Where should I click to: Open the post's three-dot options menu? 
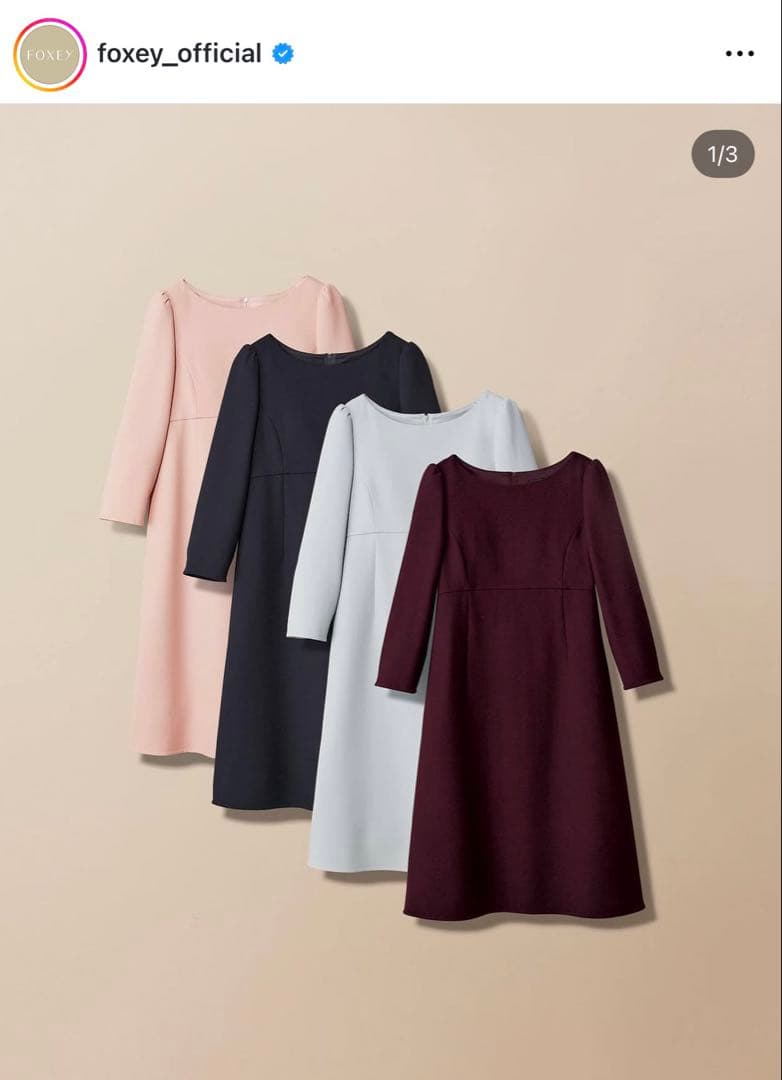tap(739, 54)
